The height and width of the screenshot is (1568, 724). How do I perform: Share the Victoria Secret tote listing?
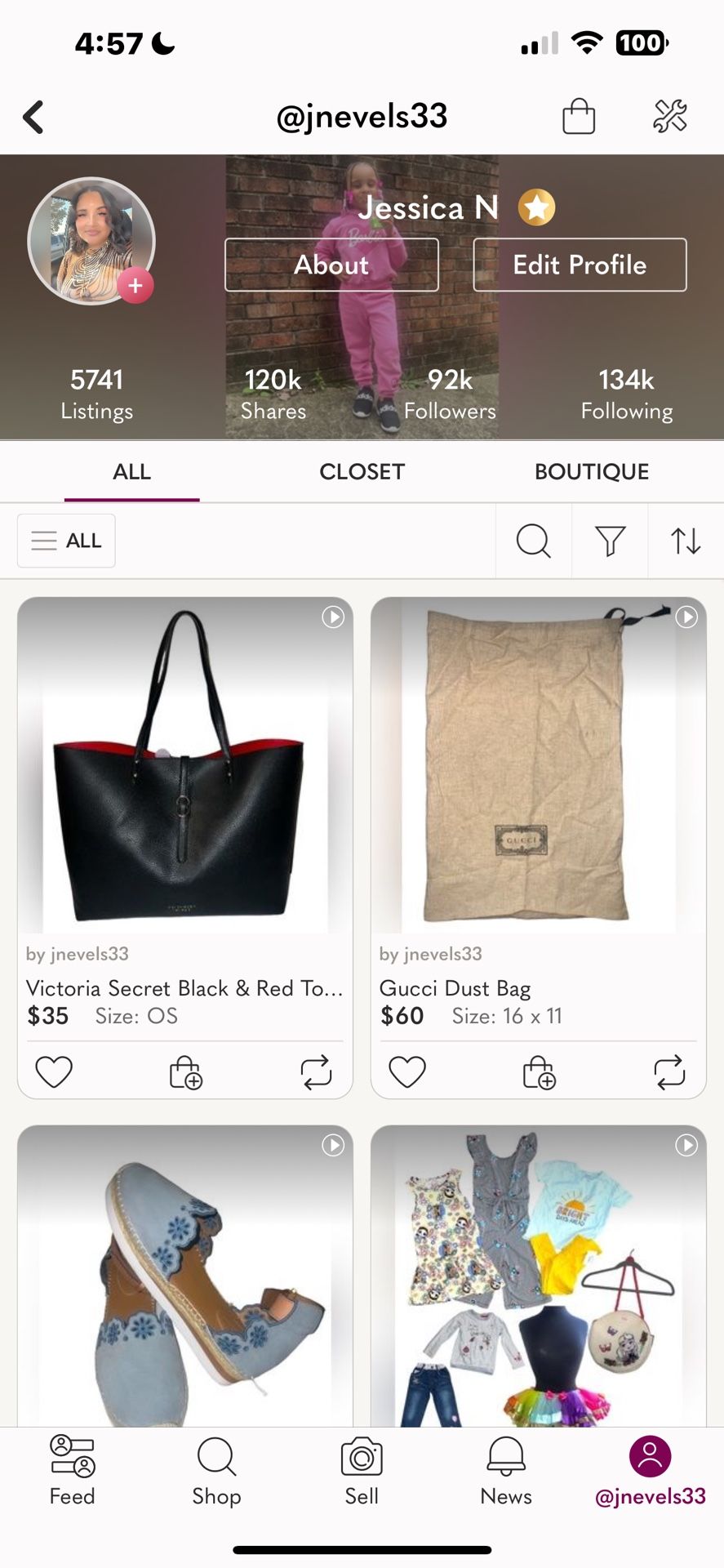point(316,1072)
